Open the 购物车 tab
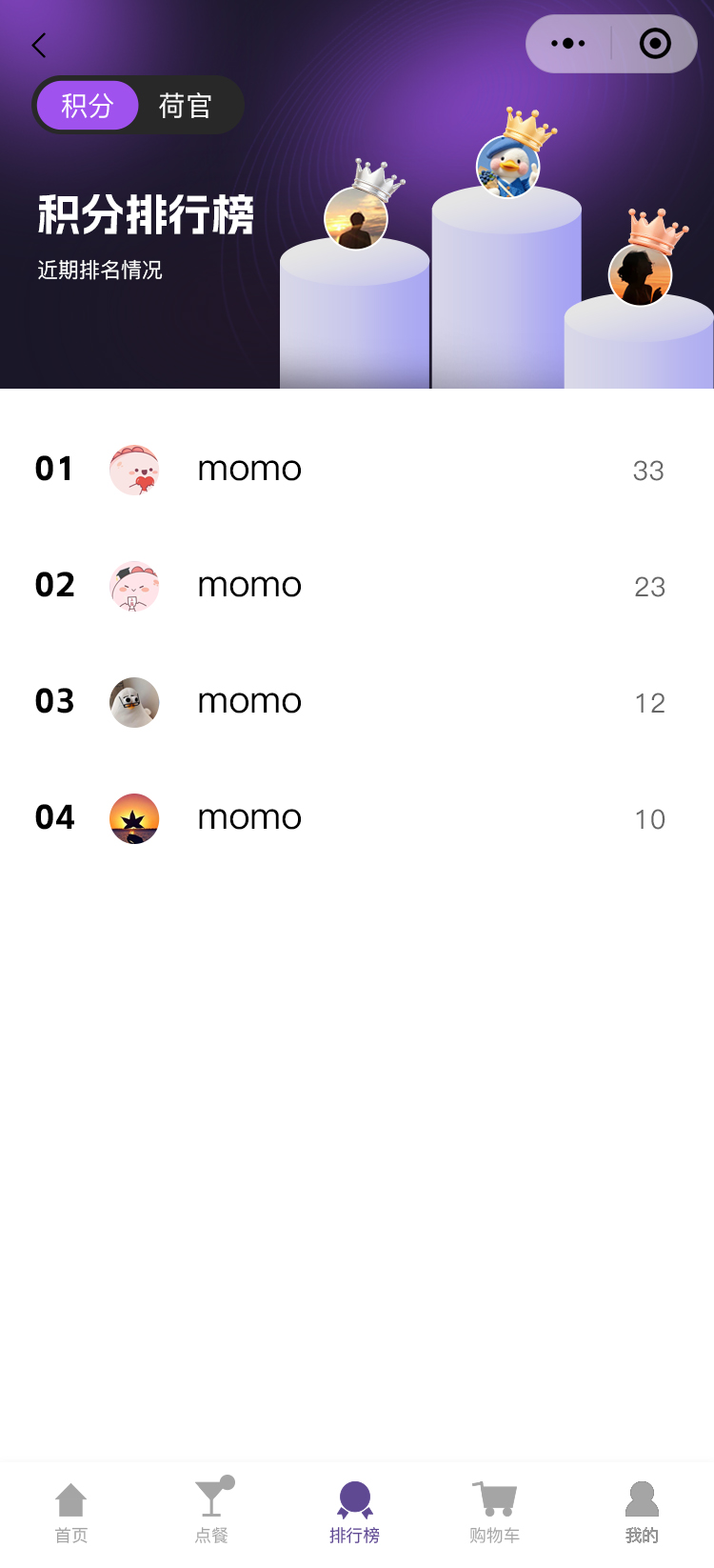714x1568 pixels. pyautogui.click(x=495, y=1512)
